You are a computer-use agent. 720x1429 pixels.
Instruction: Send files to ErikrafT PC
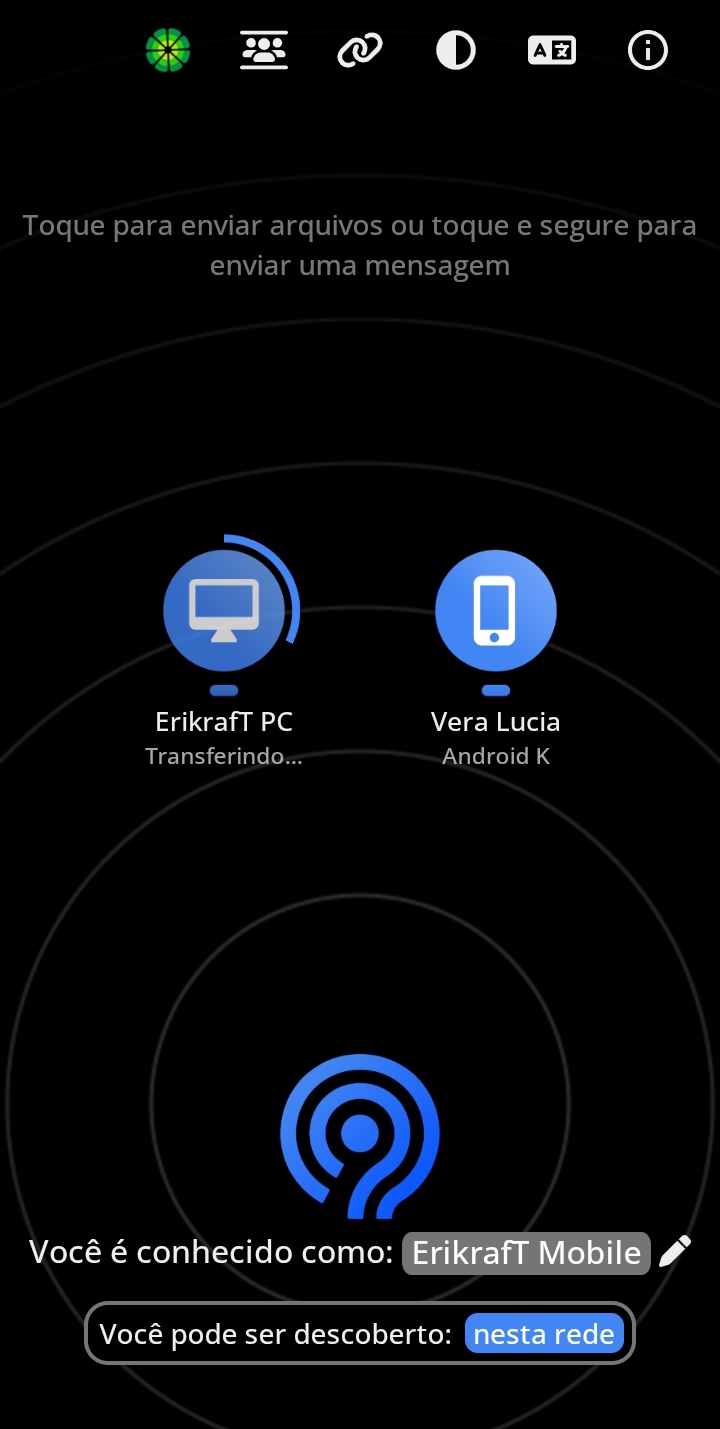(x=224, y=611)
